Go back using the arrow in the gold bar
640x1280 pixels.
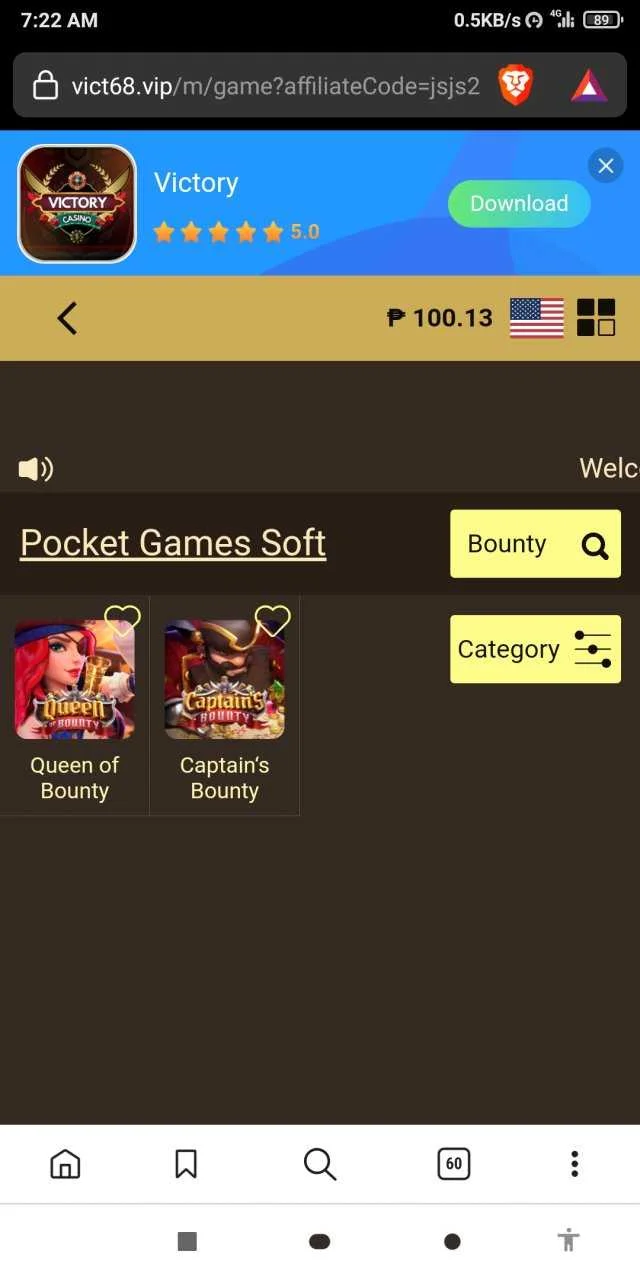pos(67,318)
